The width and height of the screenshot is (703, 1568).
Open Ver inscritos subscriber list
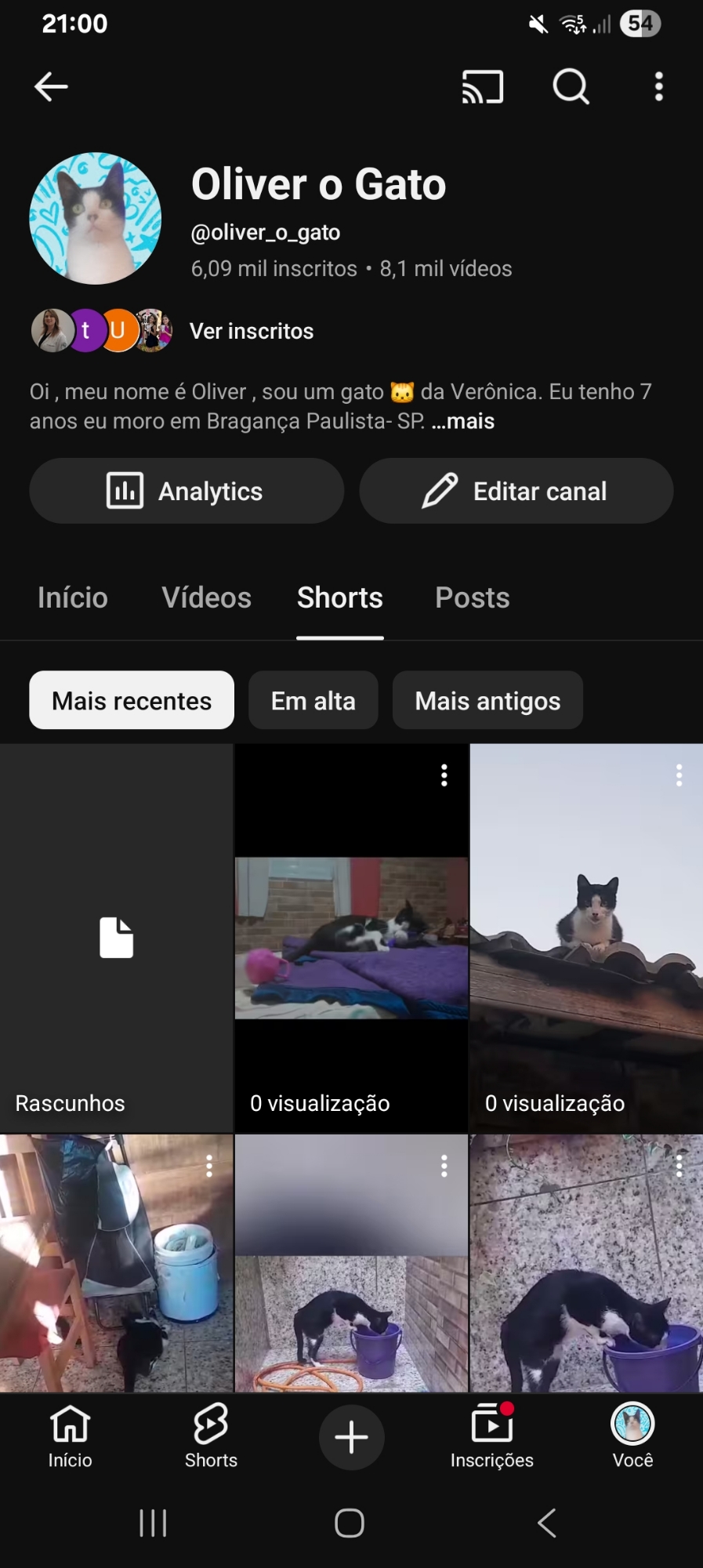point(251,331)
